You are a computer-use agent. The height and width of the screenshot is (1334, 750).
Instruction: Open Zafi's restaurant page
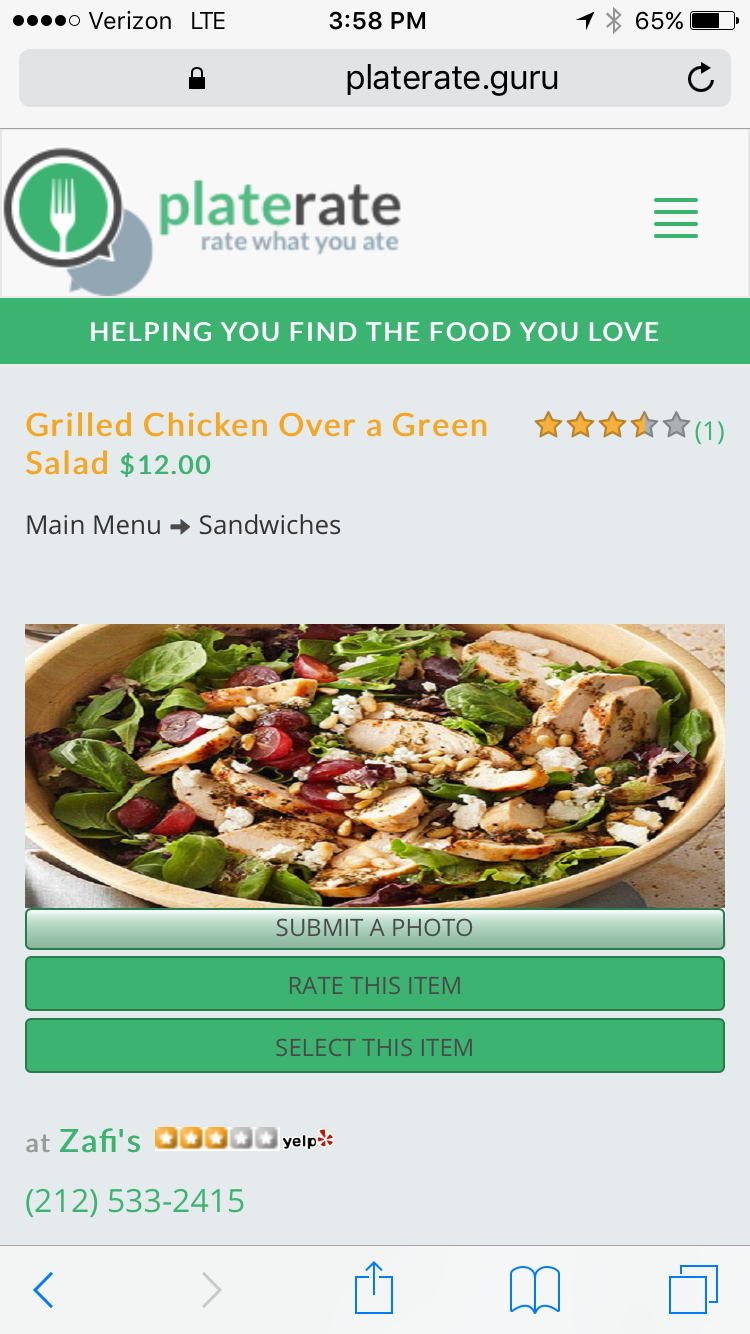[x=100, y=1140]
